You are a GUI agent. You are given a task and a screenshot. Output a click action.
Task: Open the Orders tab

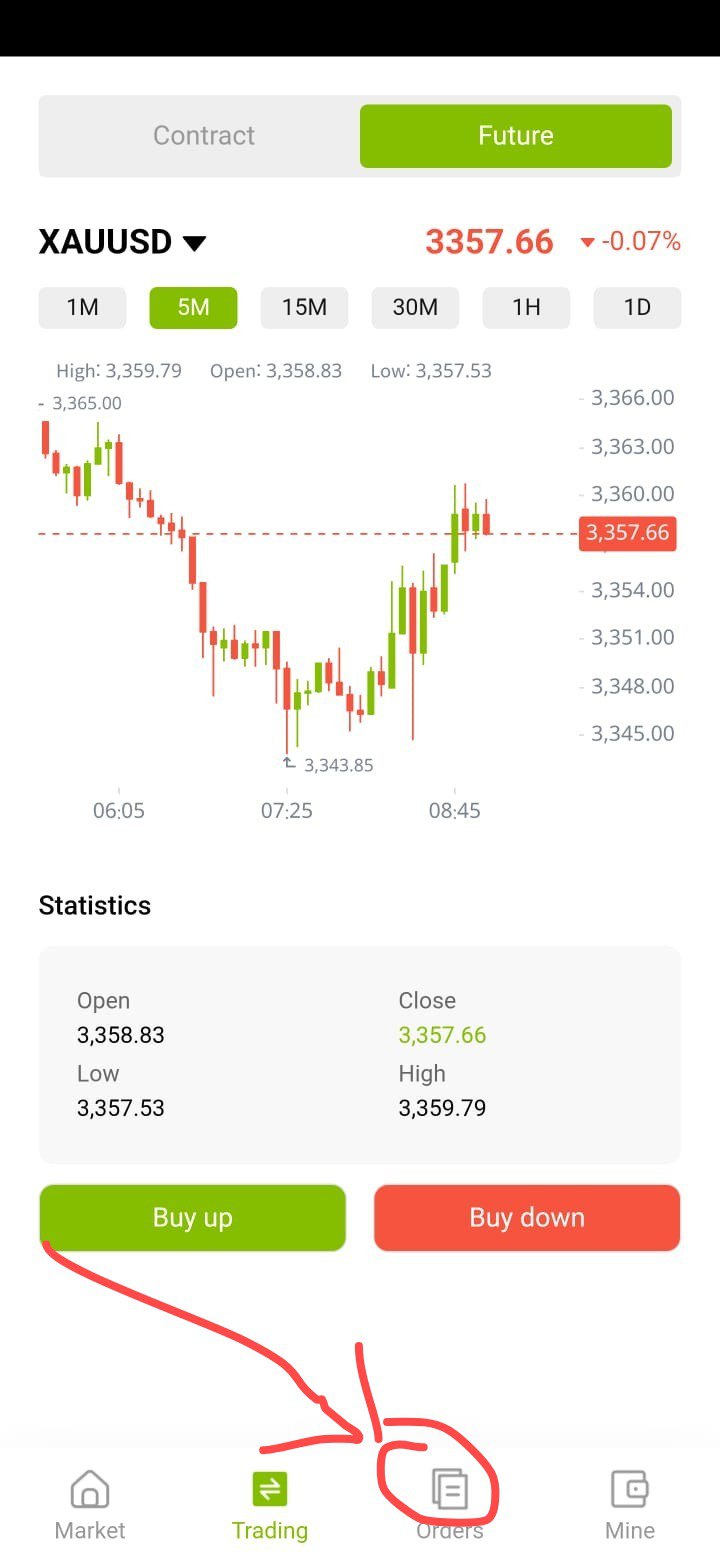click(x=450, y=1505)
